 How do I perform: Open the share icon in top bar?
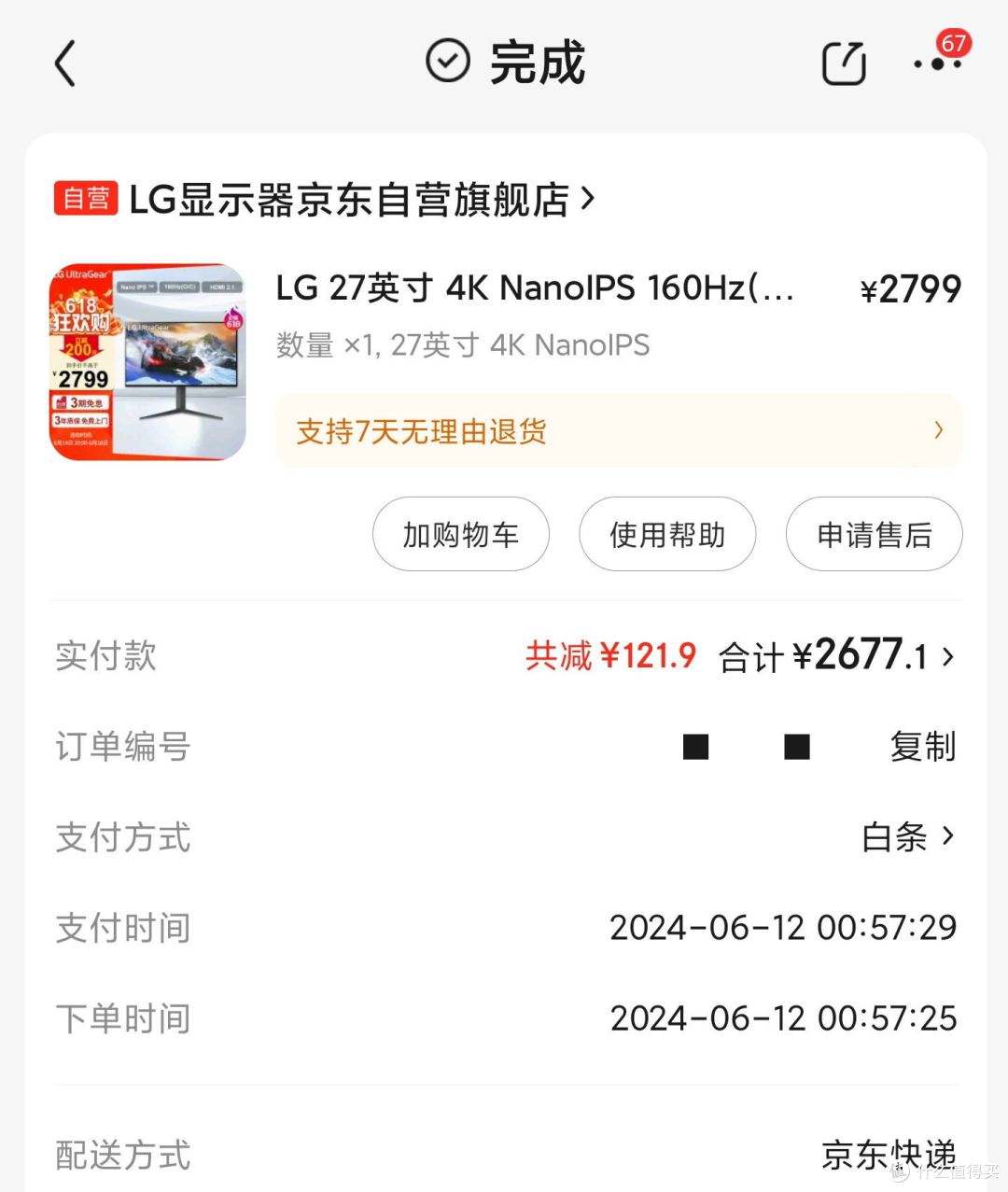[x=843, y=63]
